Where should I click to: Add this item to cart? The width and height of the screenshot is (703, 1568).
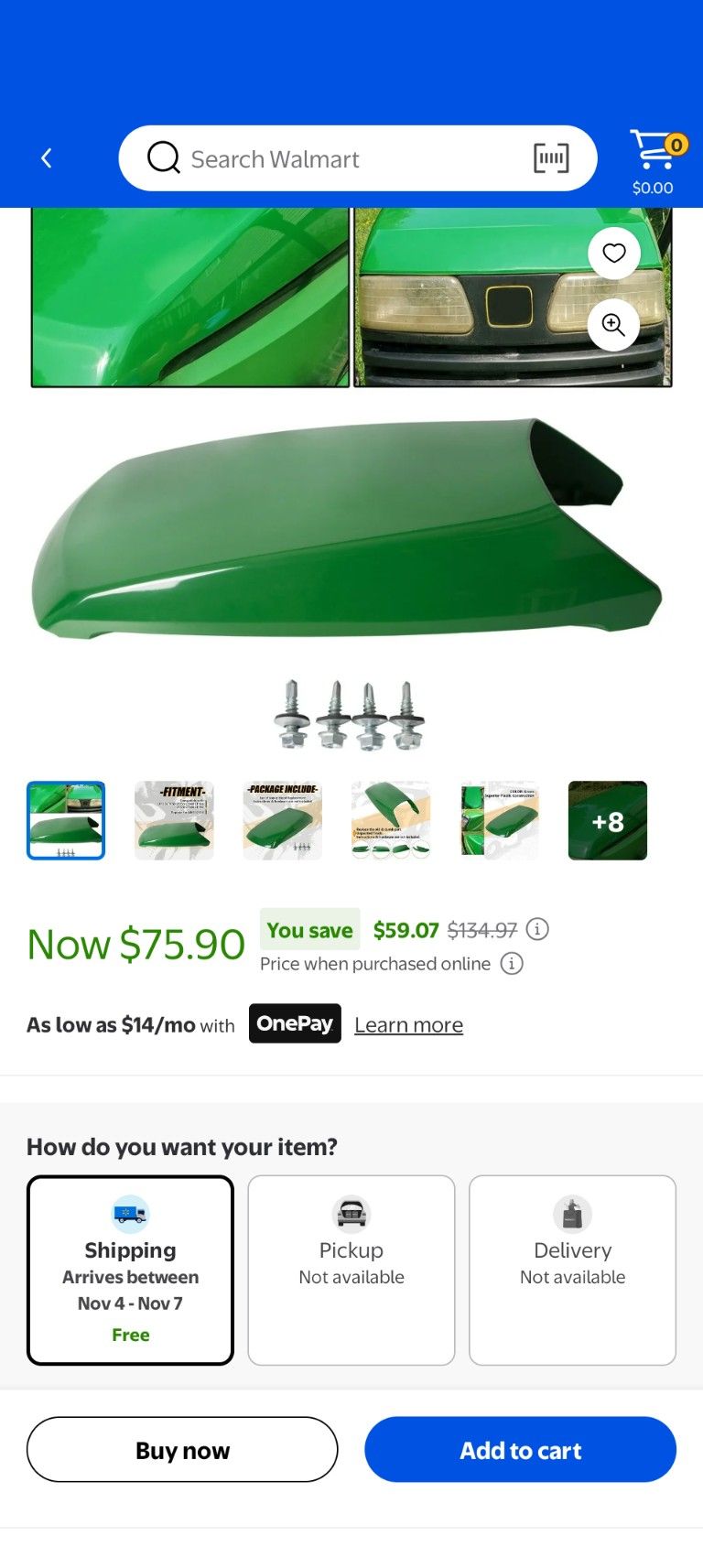pos(520,1450)
